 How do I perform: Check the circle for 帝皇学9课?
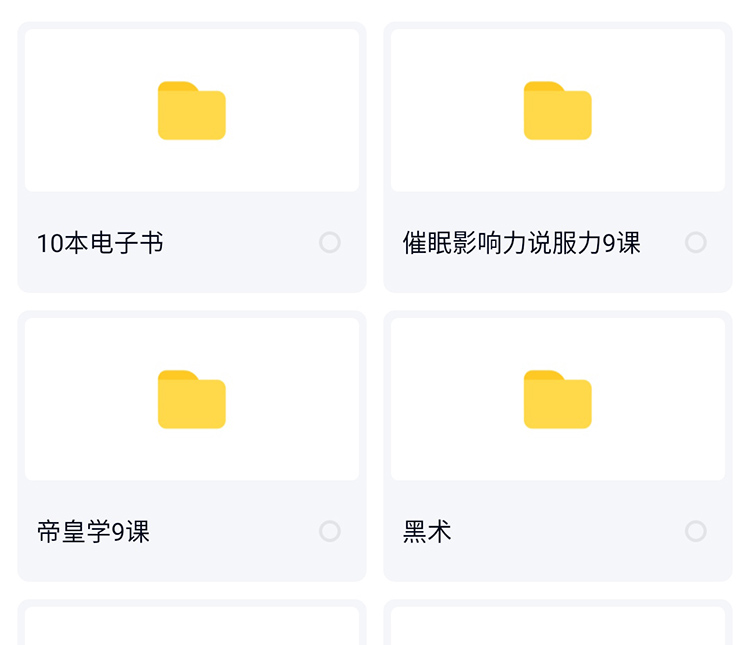(330, 531)
